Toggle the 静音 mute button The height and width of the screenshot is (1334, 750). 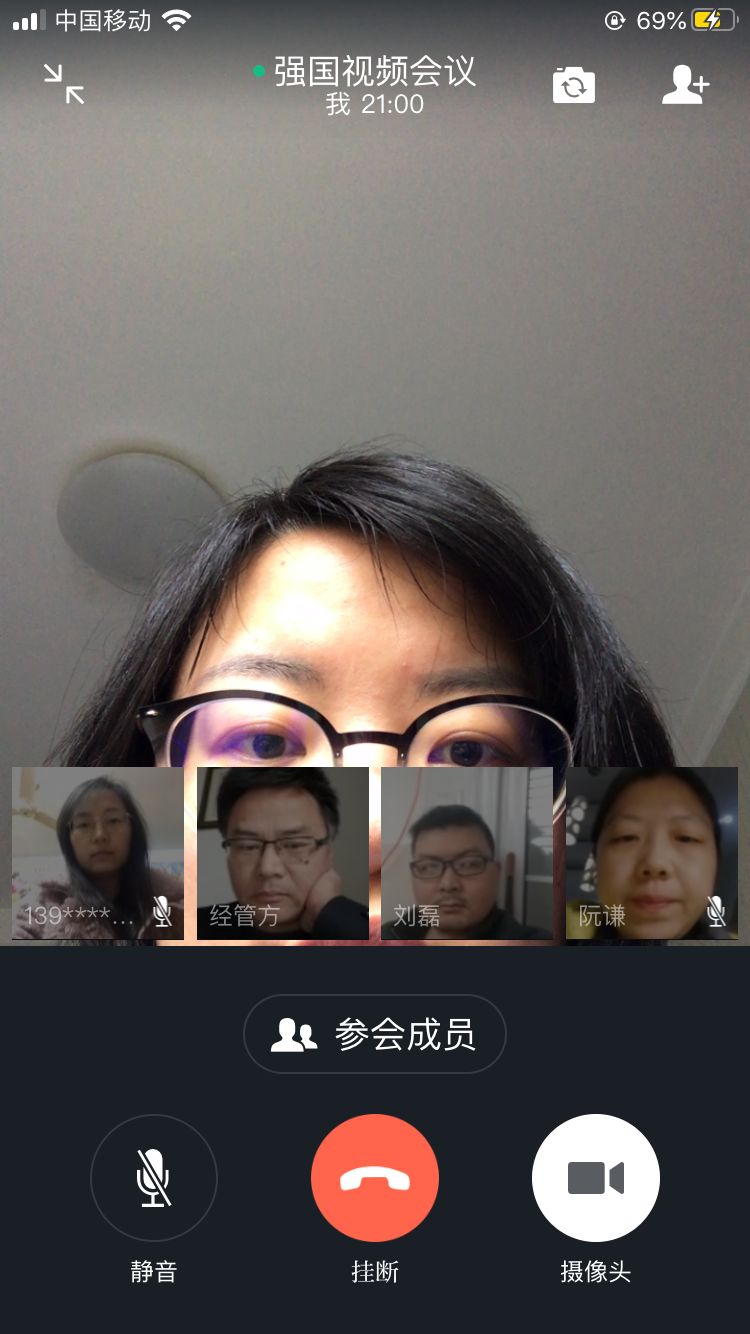pos(153,1178)
